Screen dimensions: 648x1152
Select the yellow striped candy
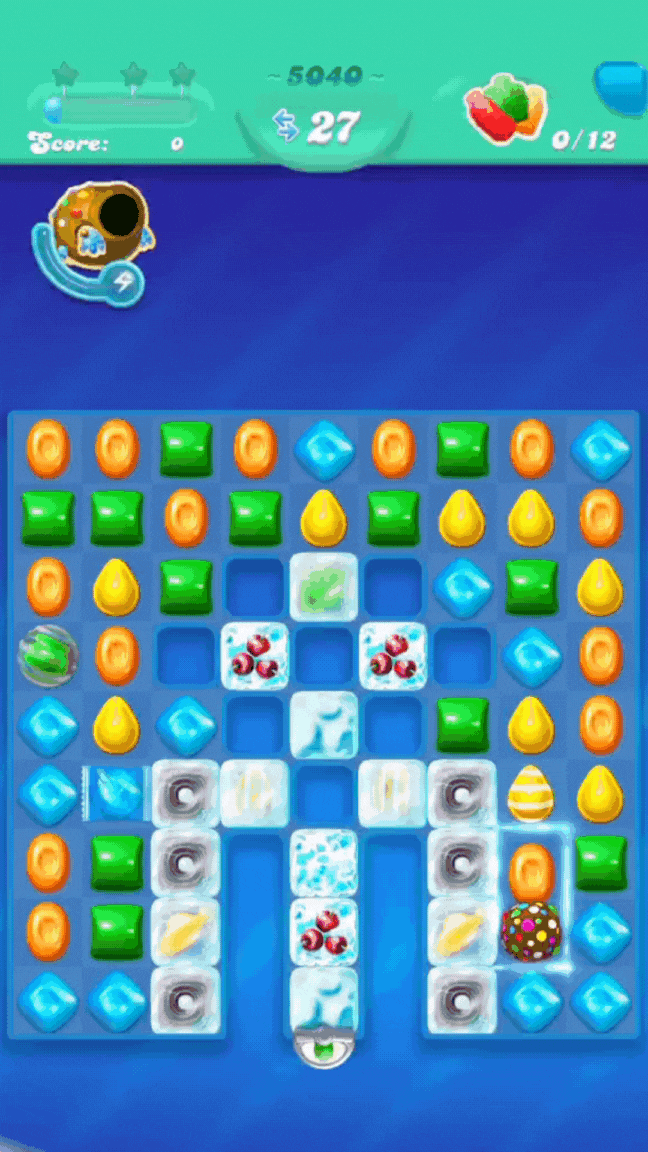pos(531,795)
